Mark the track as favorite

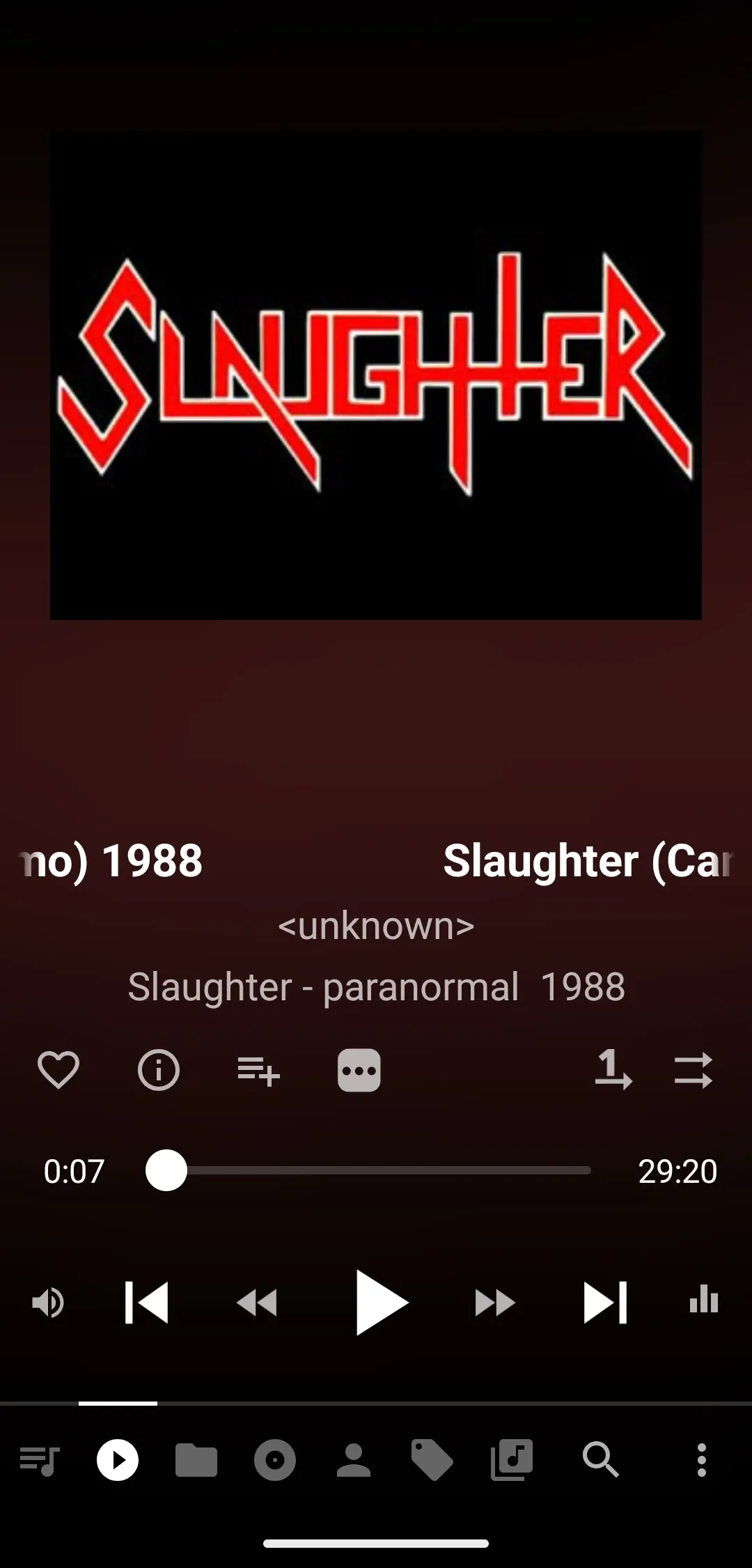(x=58, y=1069)
